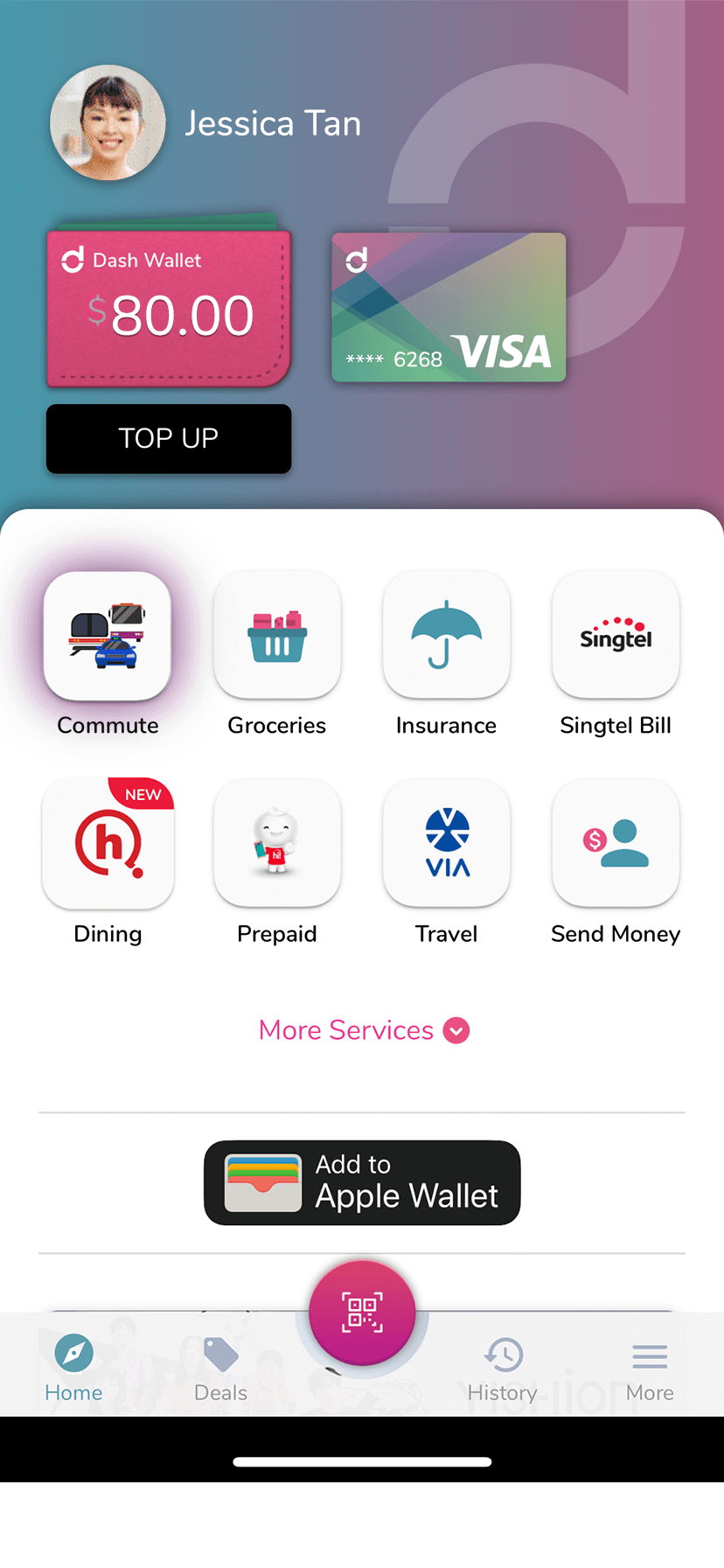
Task: Tap the TOP UP button
Action: pos(169,439)
